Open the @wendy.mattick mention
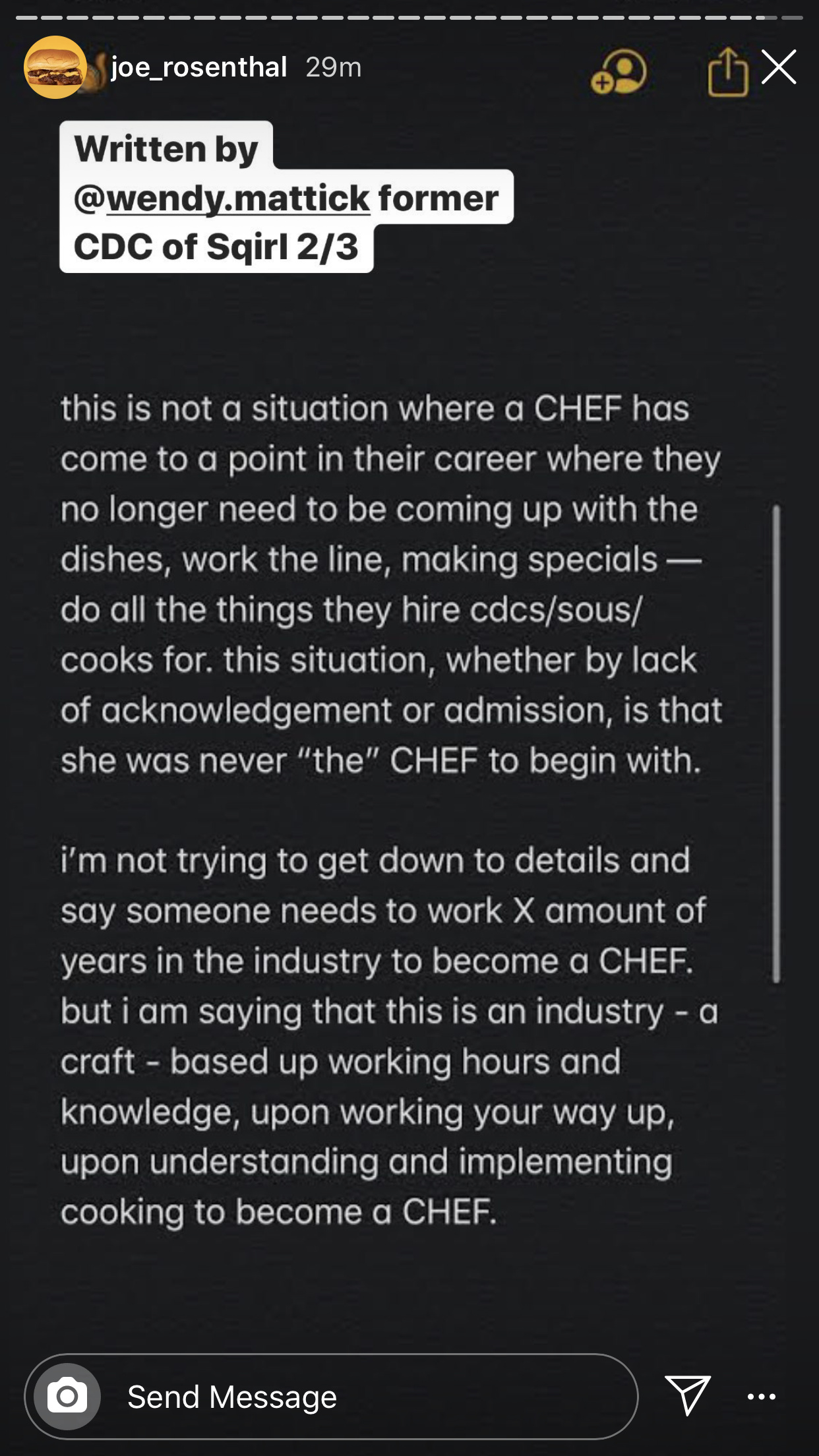The image size is (819, 1456). (x=222, y=198)
